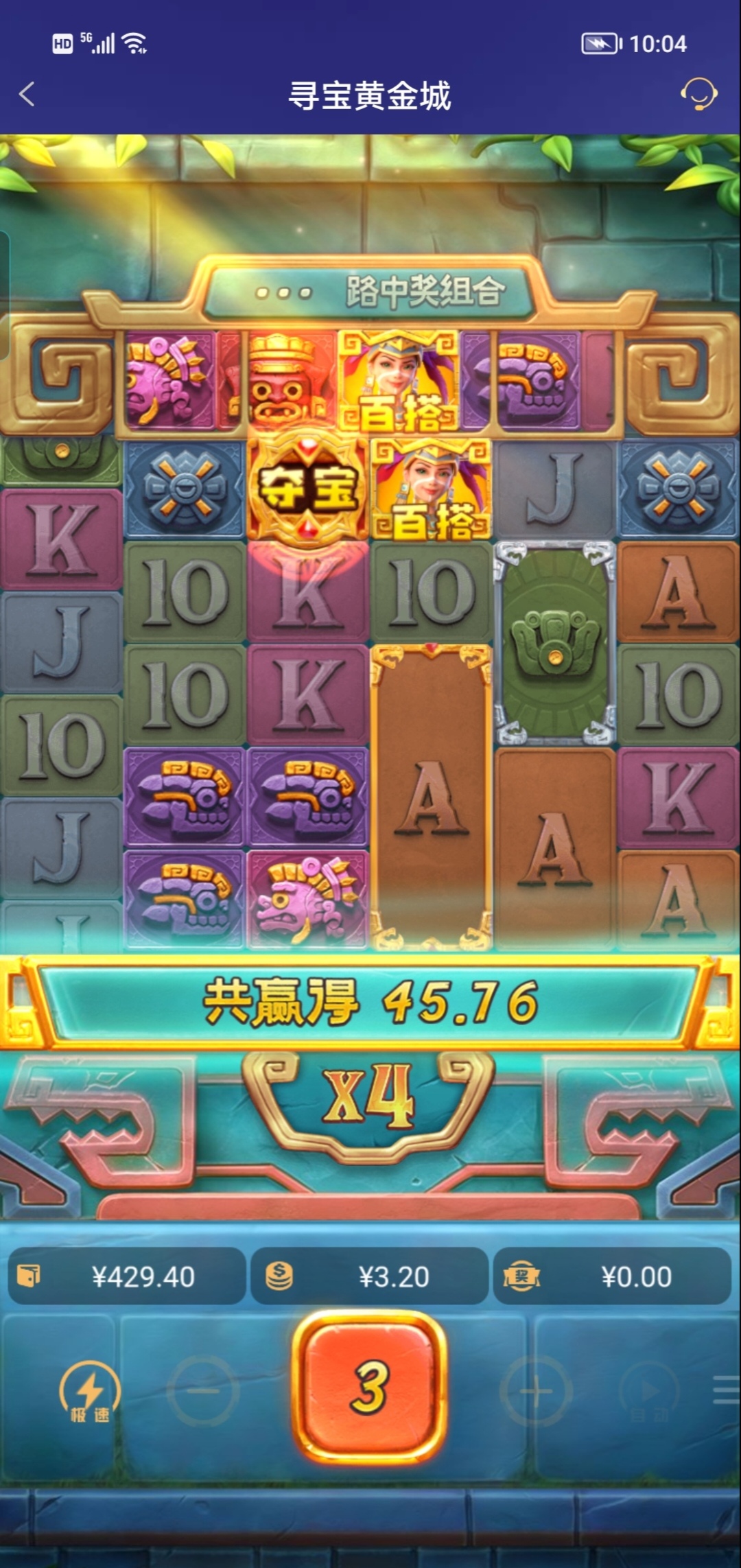Toggle turbo speed mode
Image resolution: width=741 pixels, height=1568 pixels.
pos(90,1391)
